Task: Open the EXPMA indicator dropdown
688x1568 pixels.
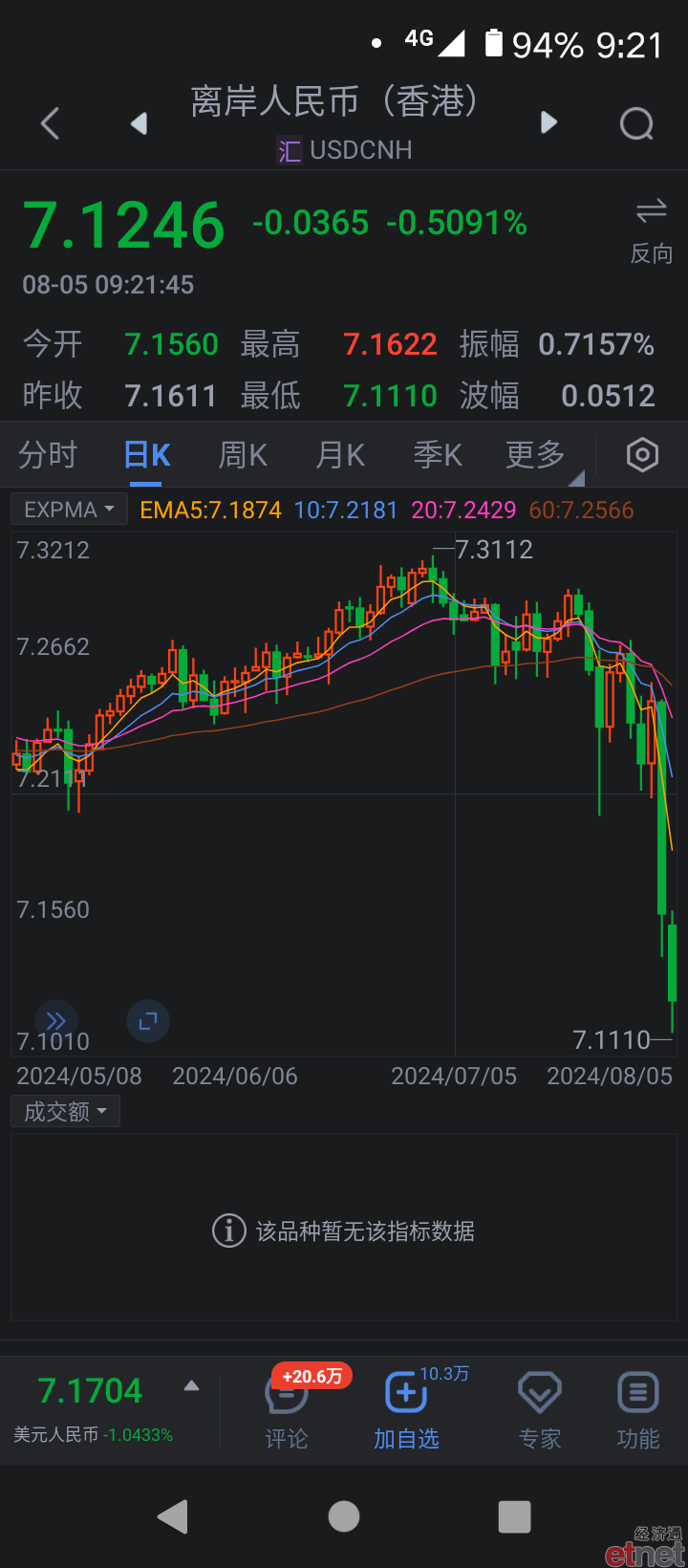Action: pyautogui.click(x=69, y=510)
